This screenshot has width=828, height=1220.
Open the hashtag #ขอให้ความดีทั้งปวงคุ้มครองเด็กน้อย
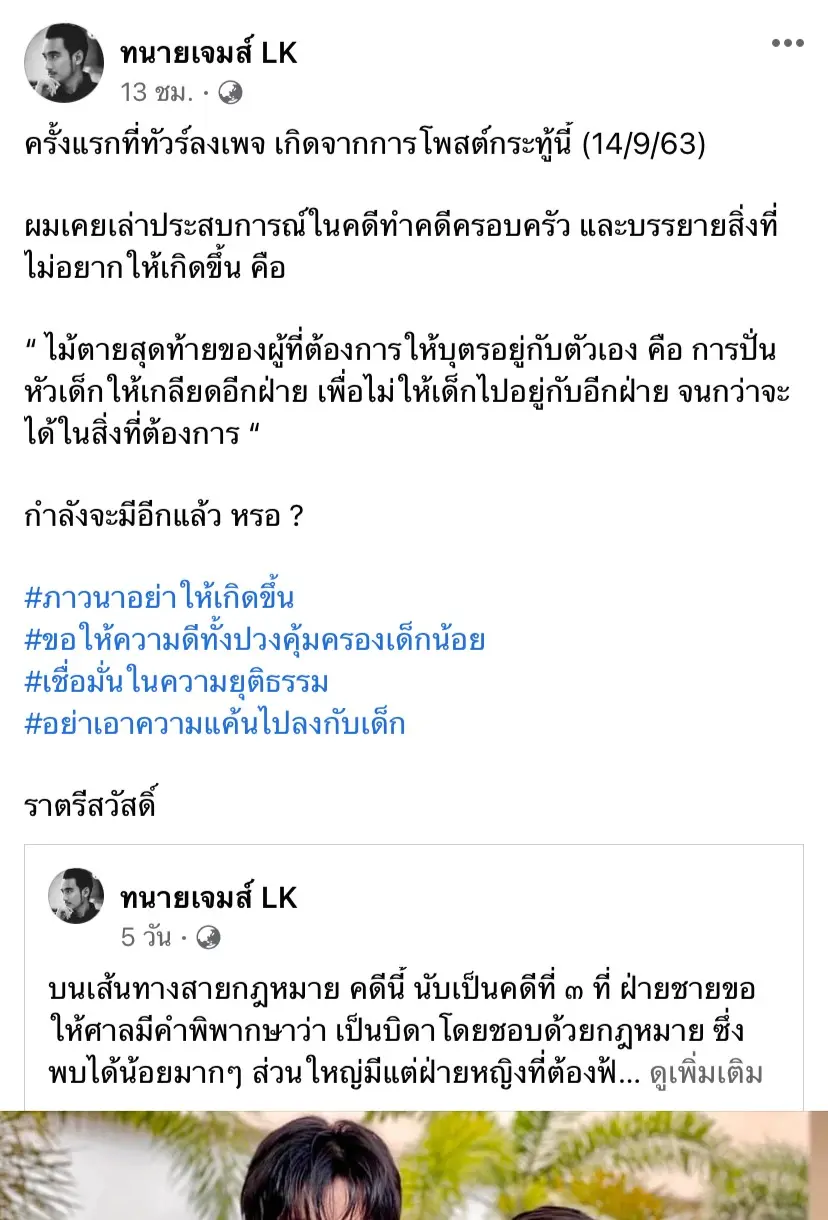click(255, 640)
